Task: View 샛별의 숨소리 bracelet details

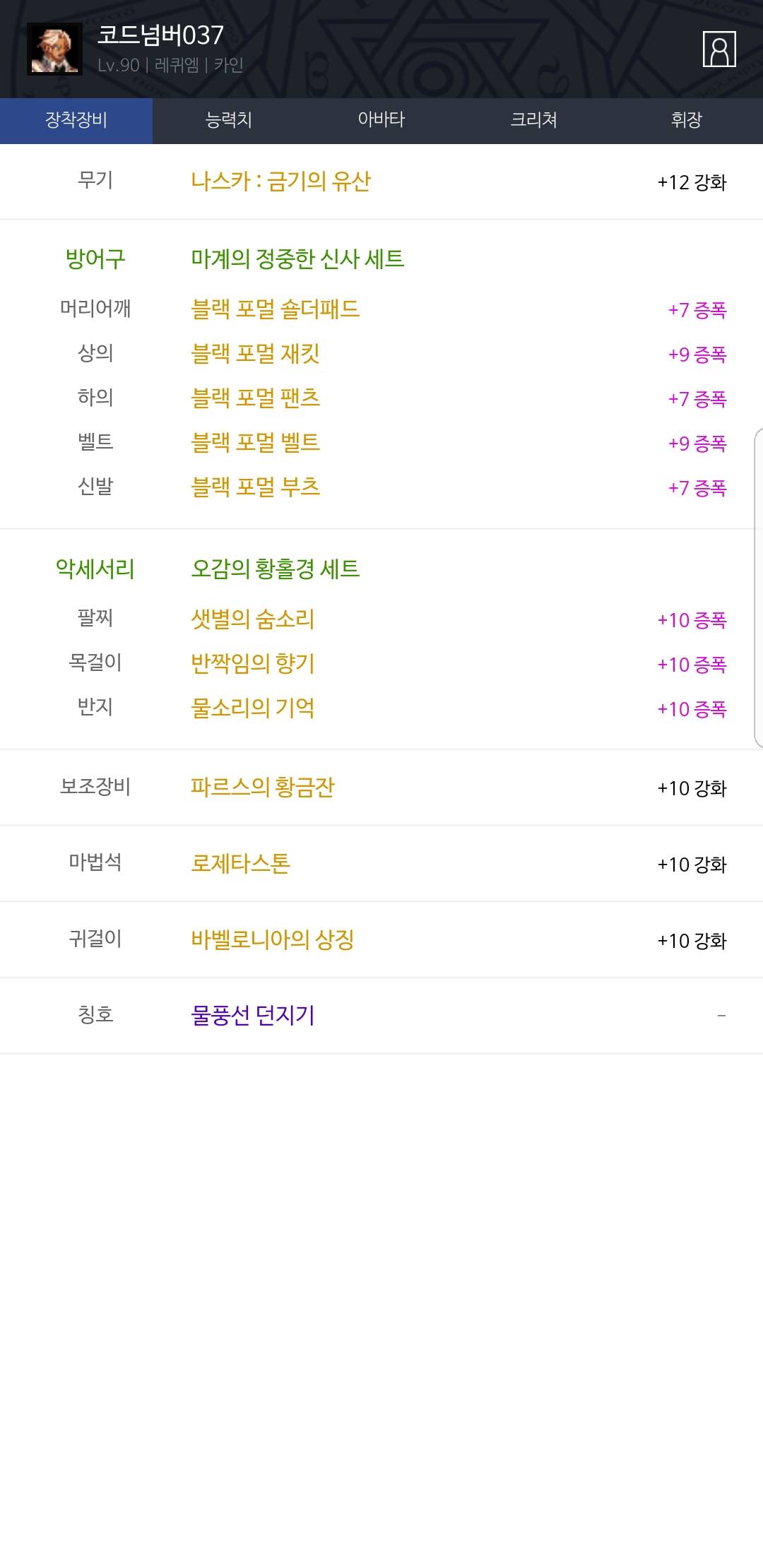Action: (253, 619)
